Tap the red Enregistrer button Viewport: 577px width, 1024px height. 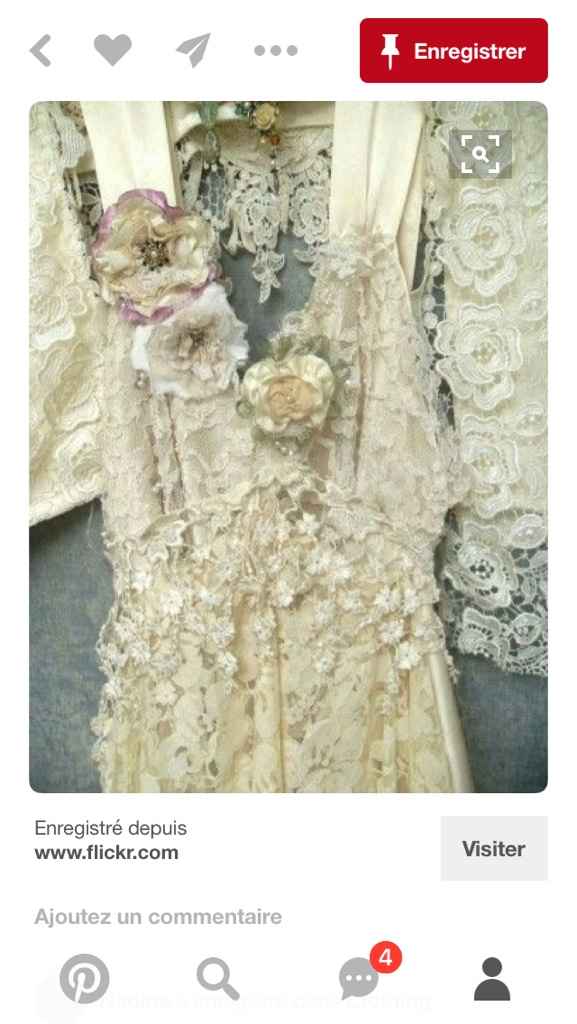pyautogui.click(x=454, y=50)
